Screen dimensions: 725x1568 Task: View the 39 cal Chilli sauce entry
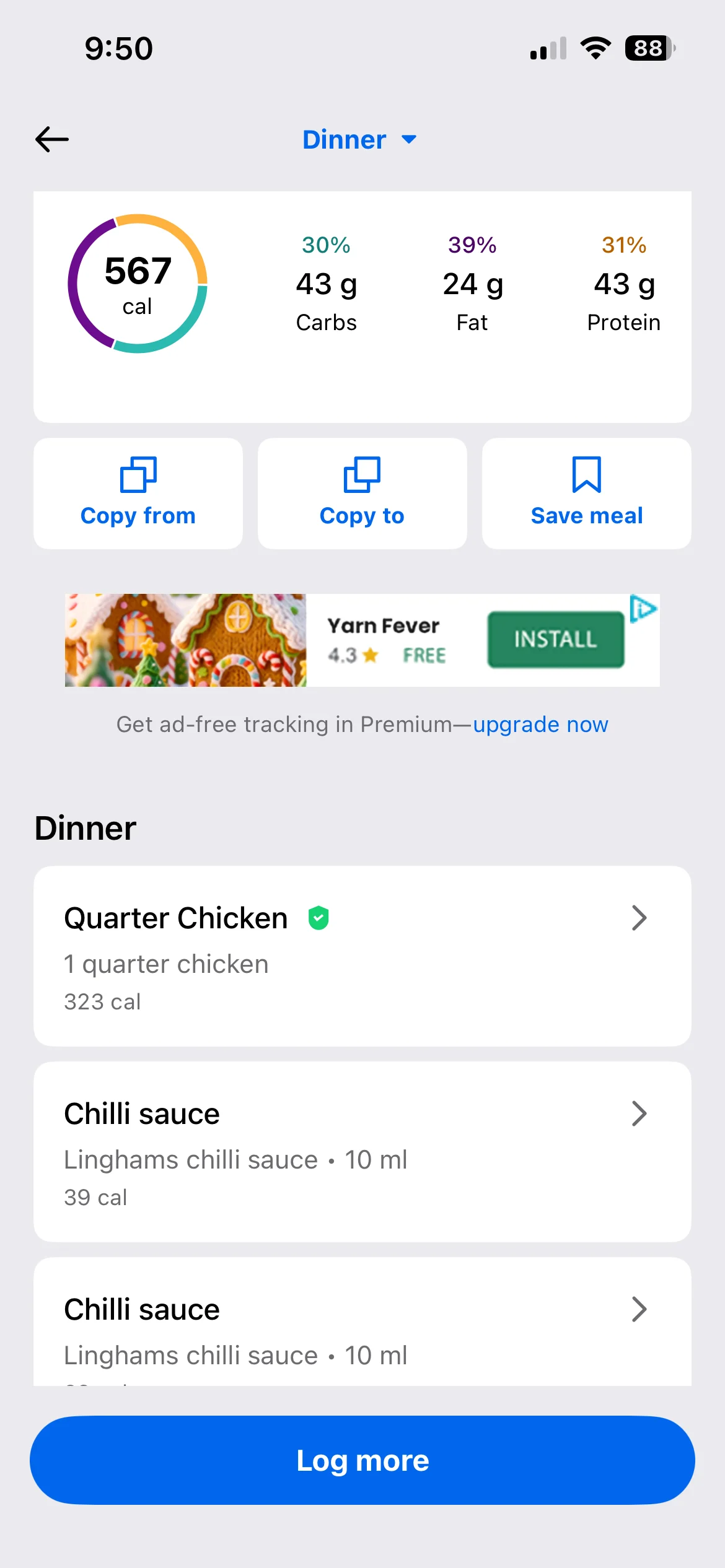pos(362,1151)
